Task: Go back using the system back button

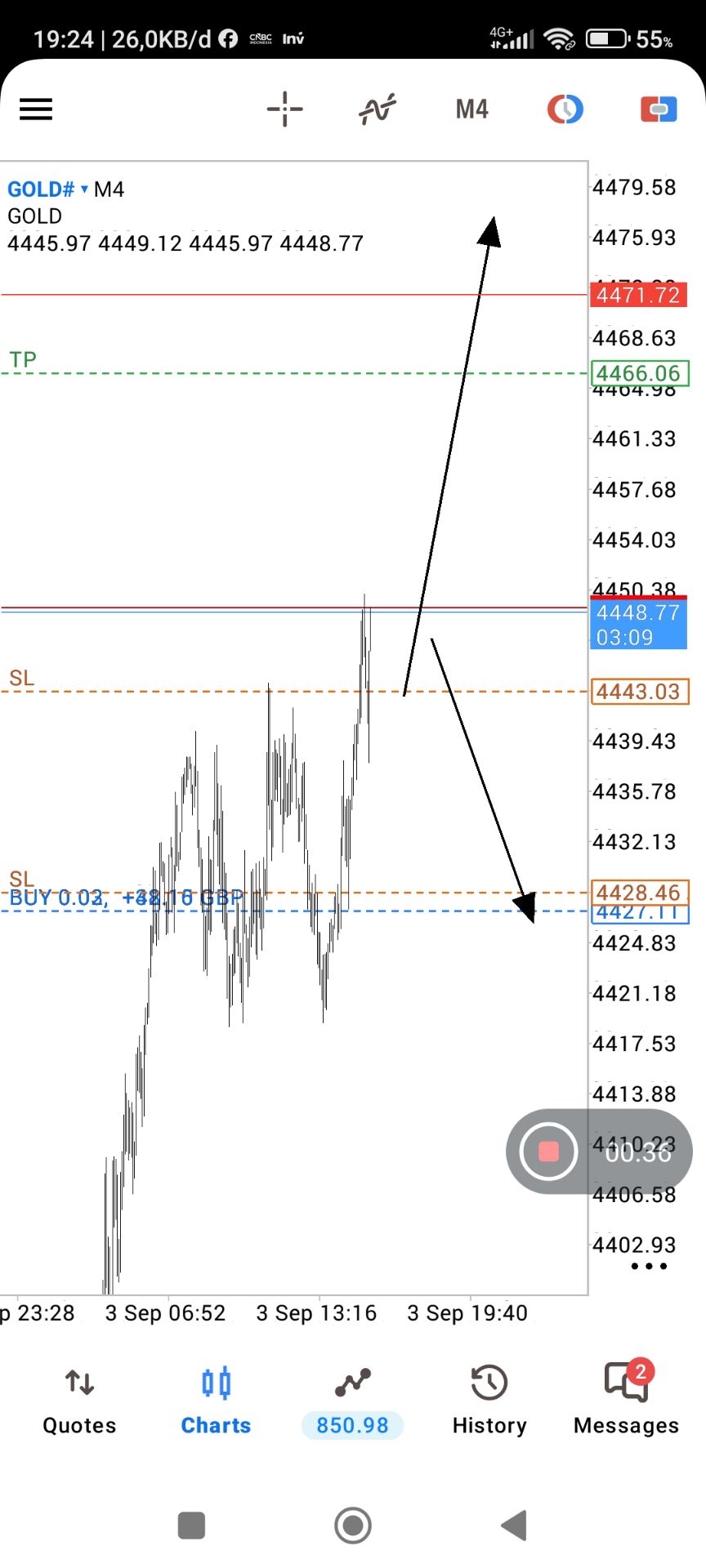Action: click(514, 1525)
